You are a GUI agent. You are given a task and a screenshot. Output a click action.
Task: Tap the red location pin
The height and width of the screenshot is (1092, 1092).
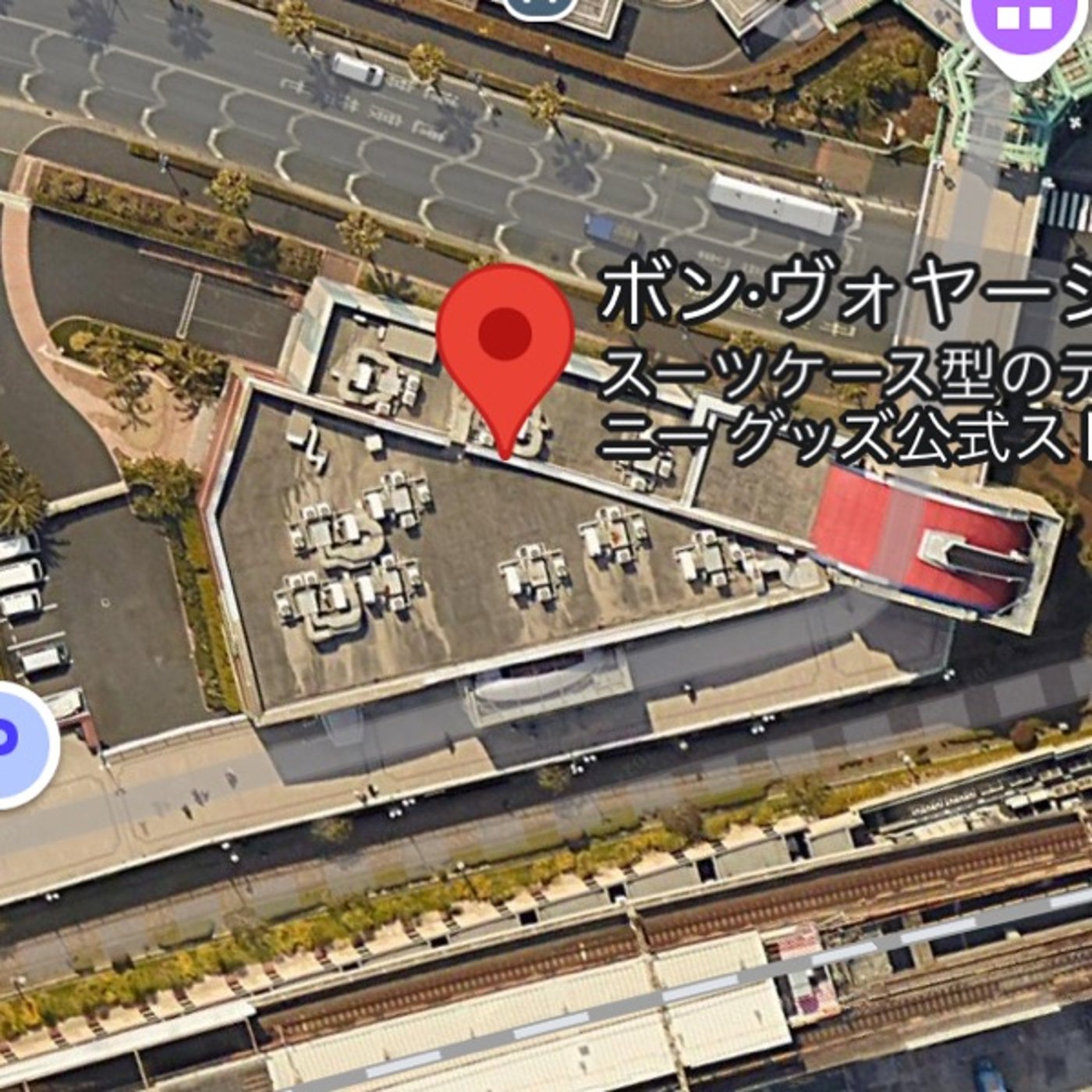tap(505, 343)
